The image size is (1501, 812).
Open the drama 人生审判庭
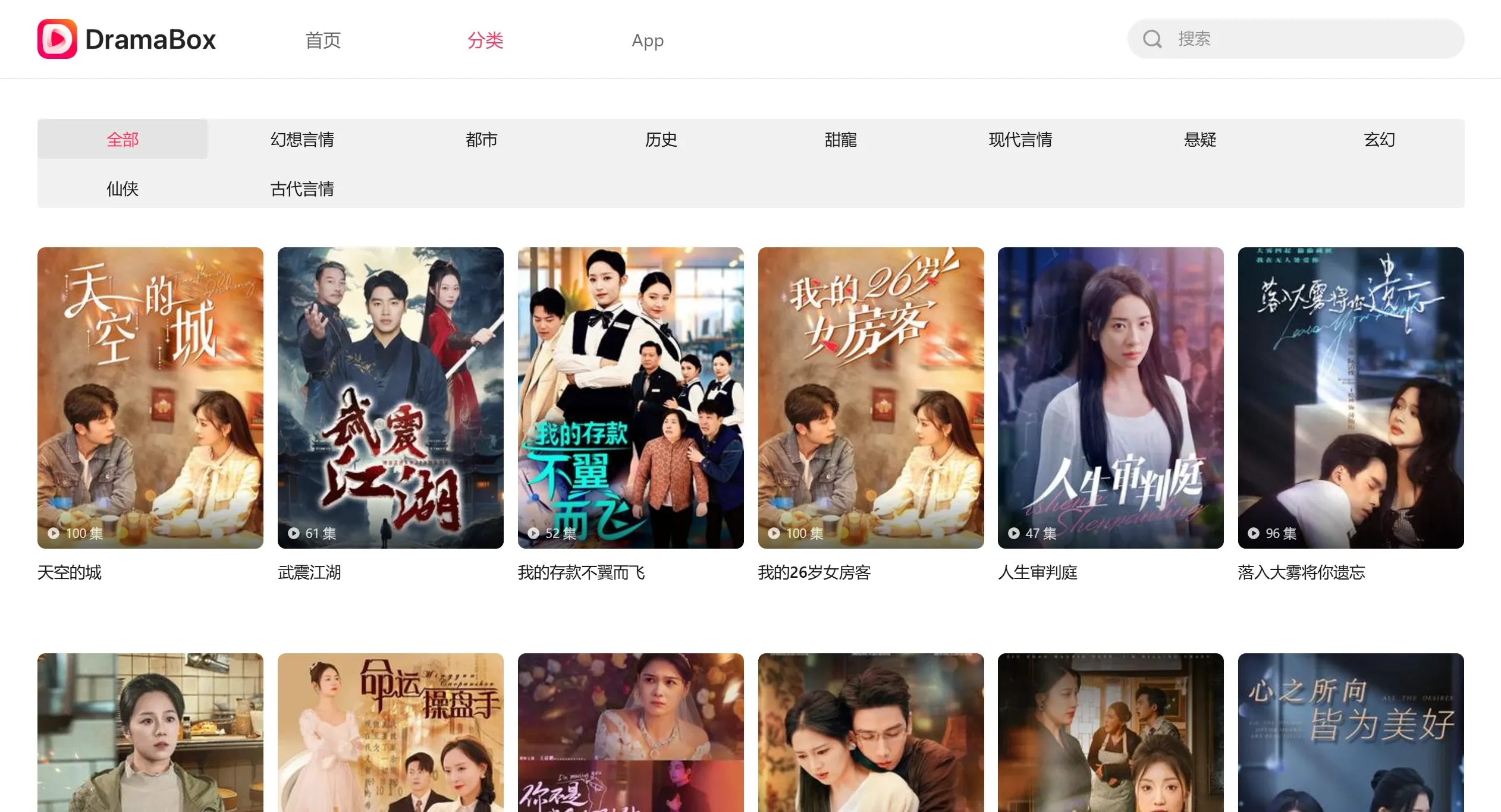[1110, 398]
